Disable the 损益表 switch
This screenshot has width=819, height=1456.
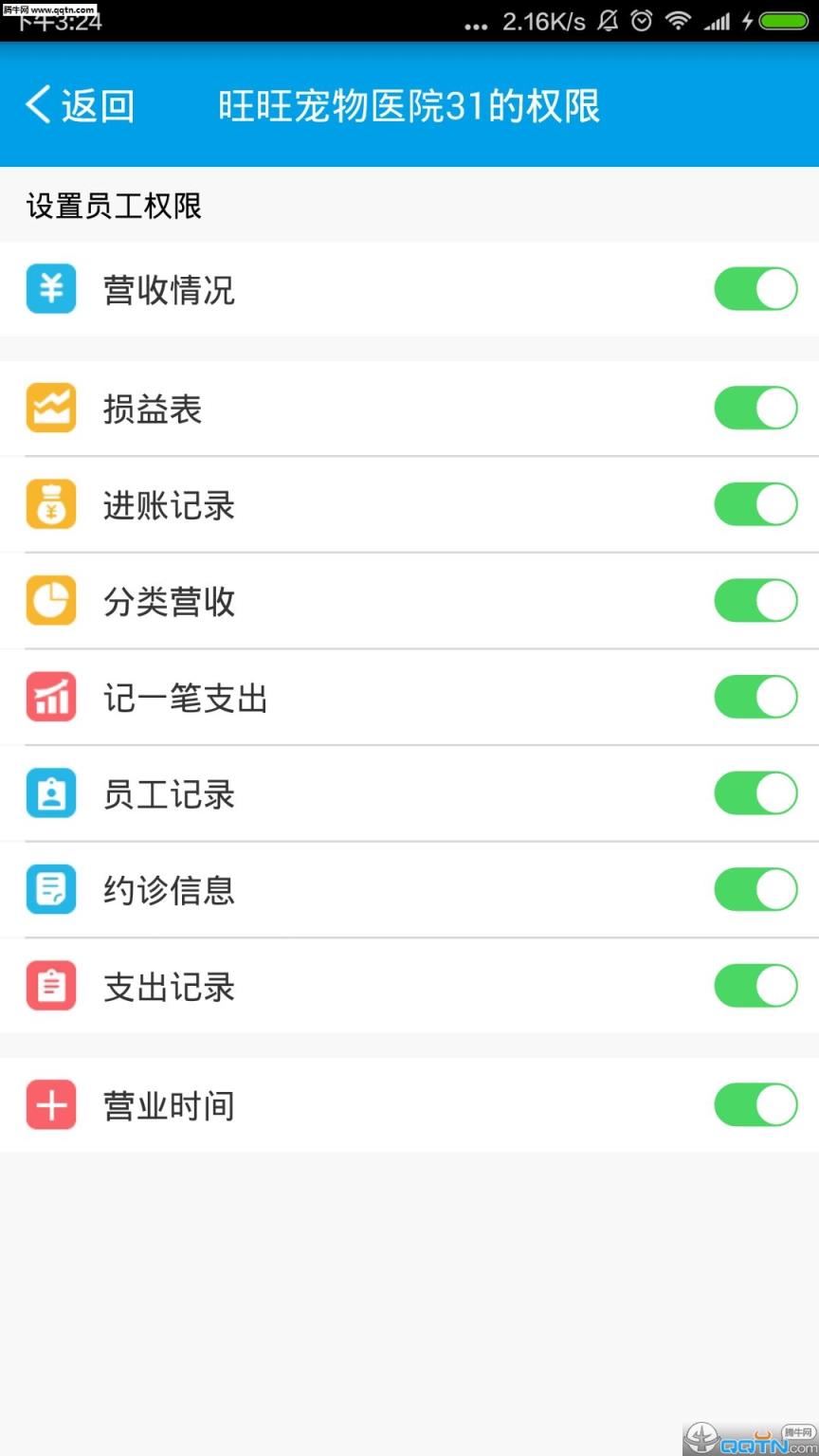coord(755,408)
